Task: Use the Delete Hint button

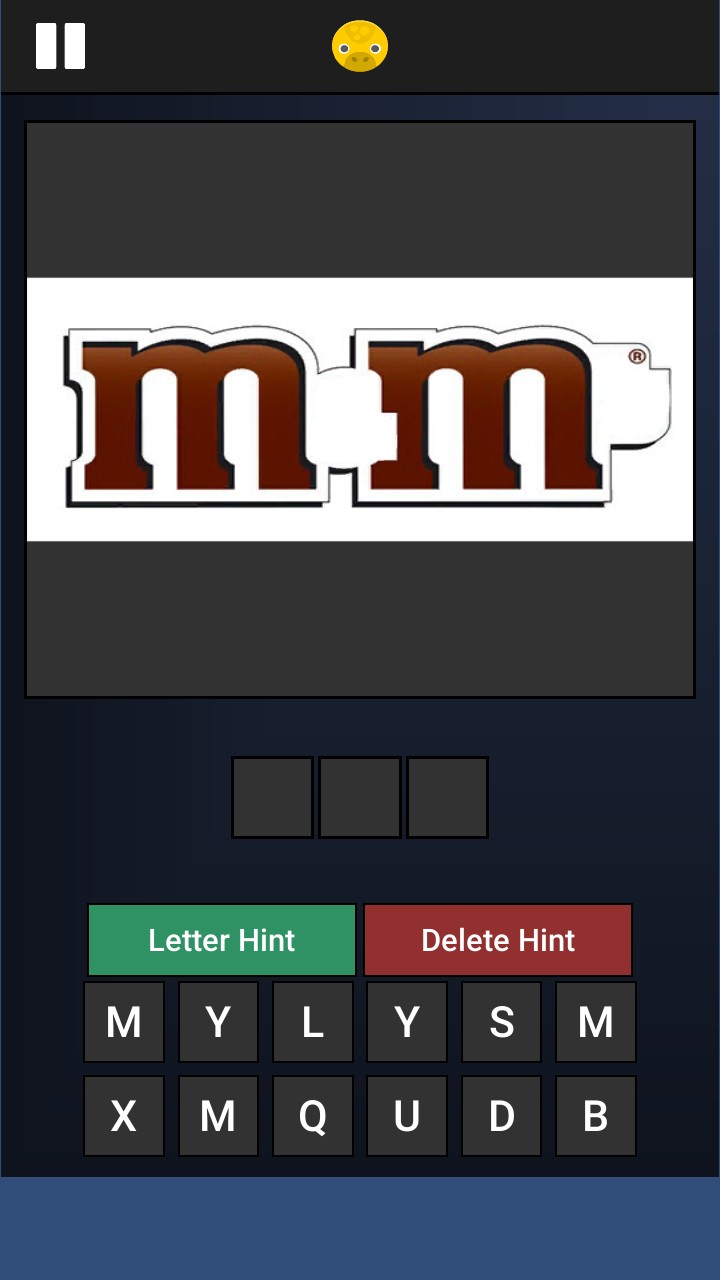Action: click(x=498, y=940)
